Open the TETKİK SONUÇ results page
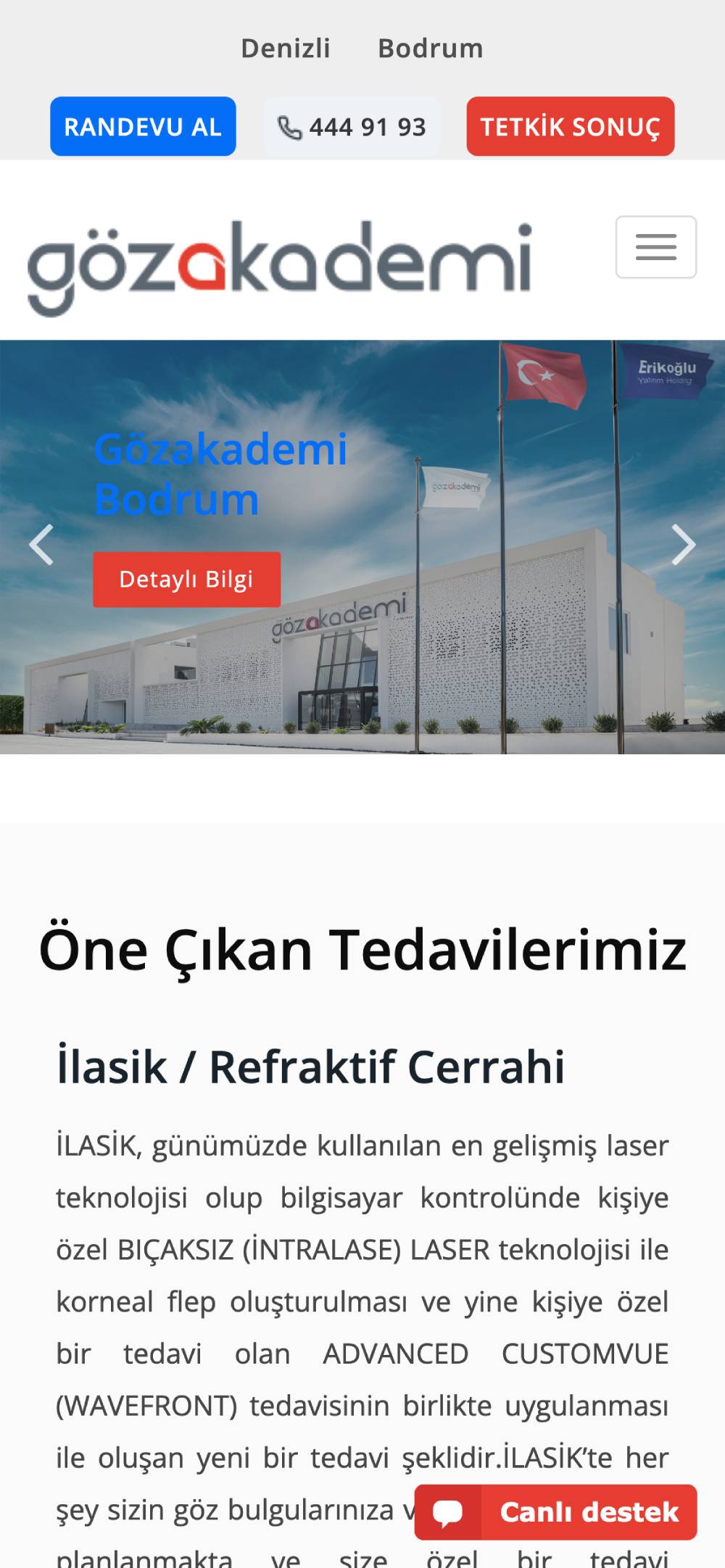This screenshot has width=725, height=1568. pos(570,127)
